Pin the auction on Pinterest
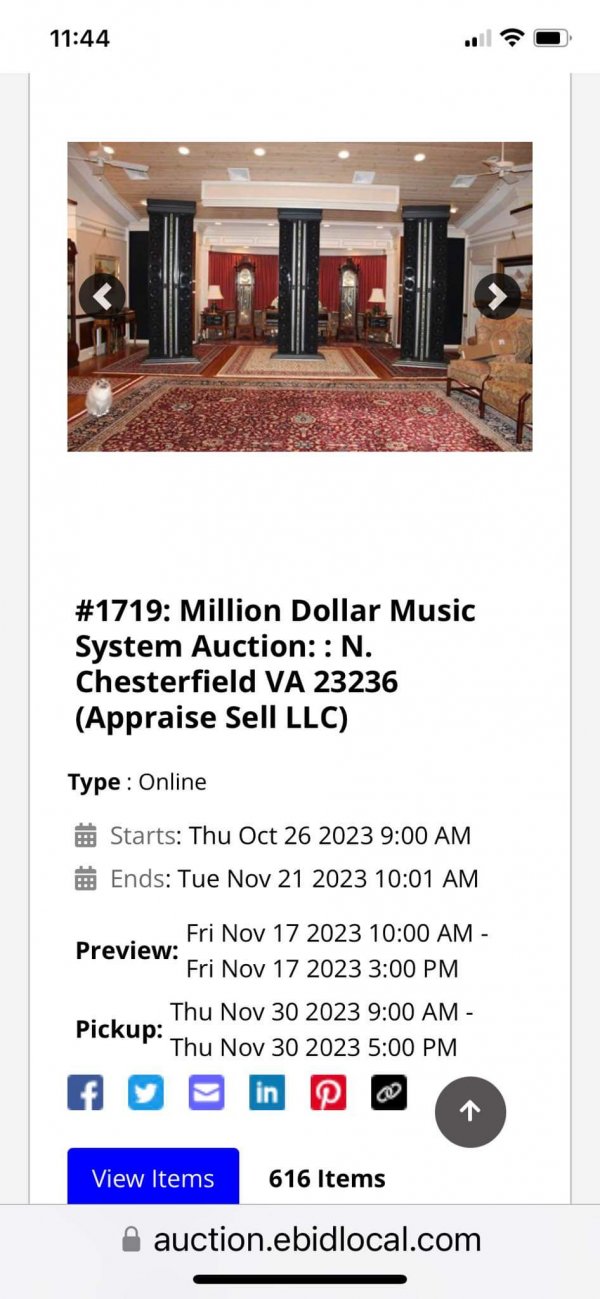 click(x=327, y=1093)
